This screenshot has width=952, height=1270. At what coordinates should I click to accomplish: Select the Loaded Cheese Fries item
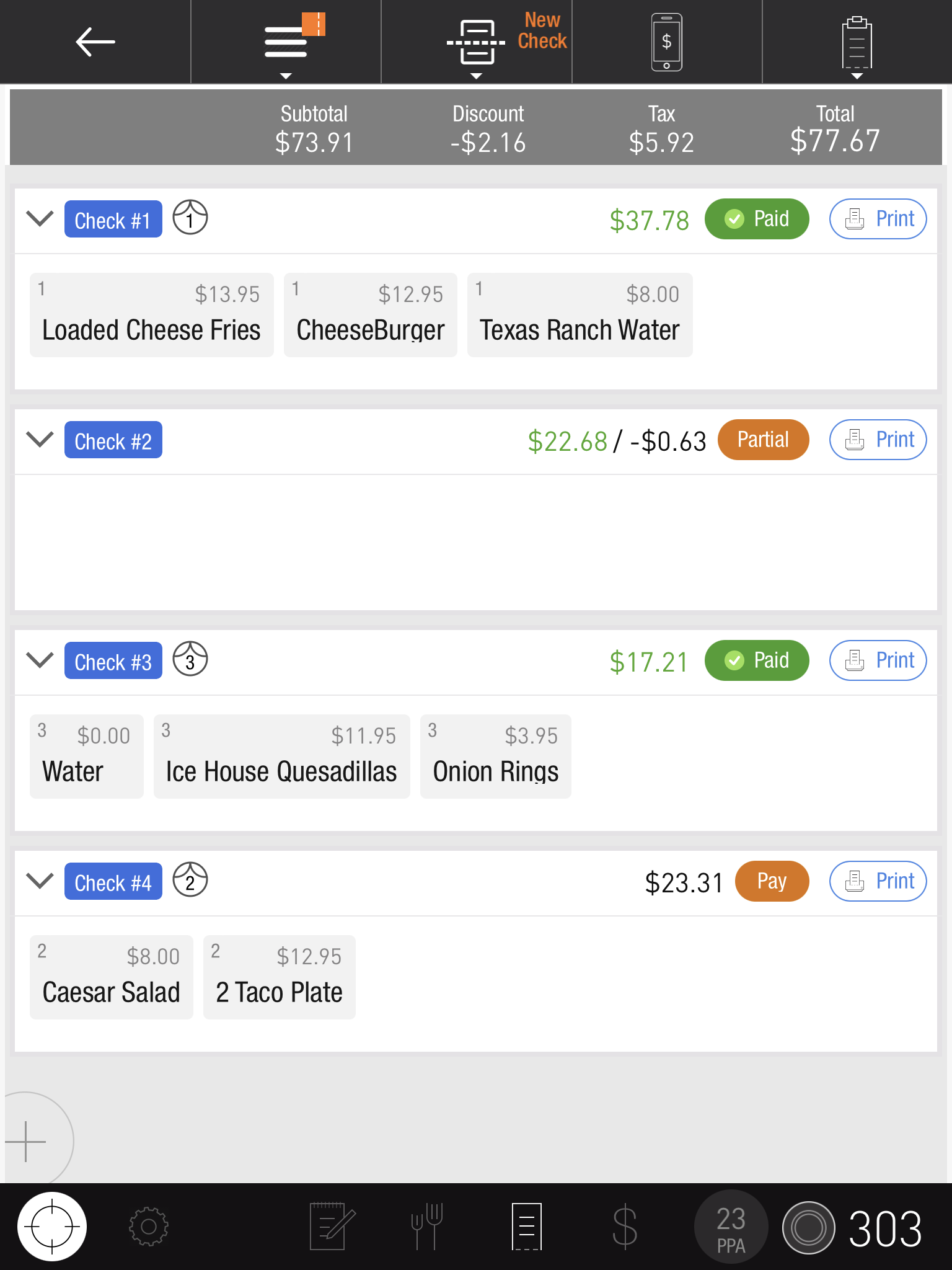(x=151, y=315)
